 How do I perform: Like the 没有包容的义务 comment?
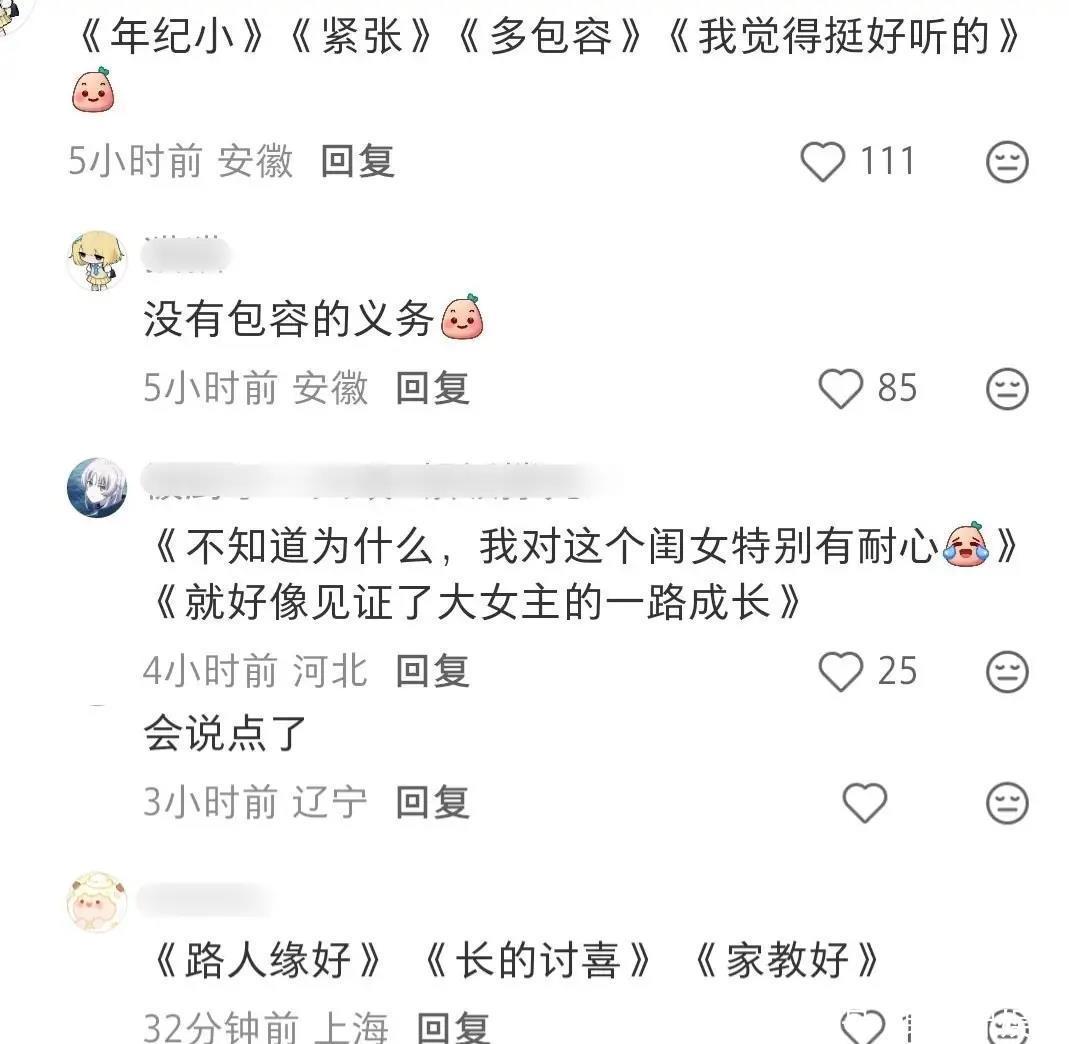coord(840,389)
